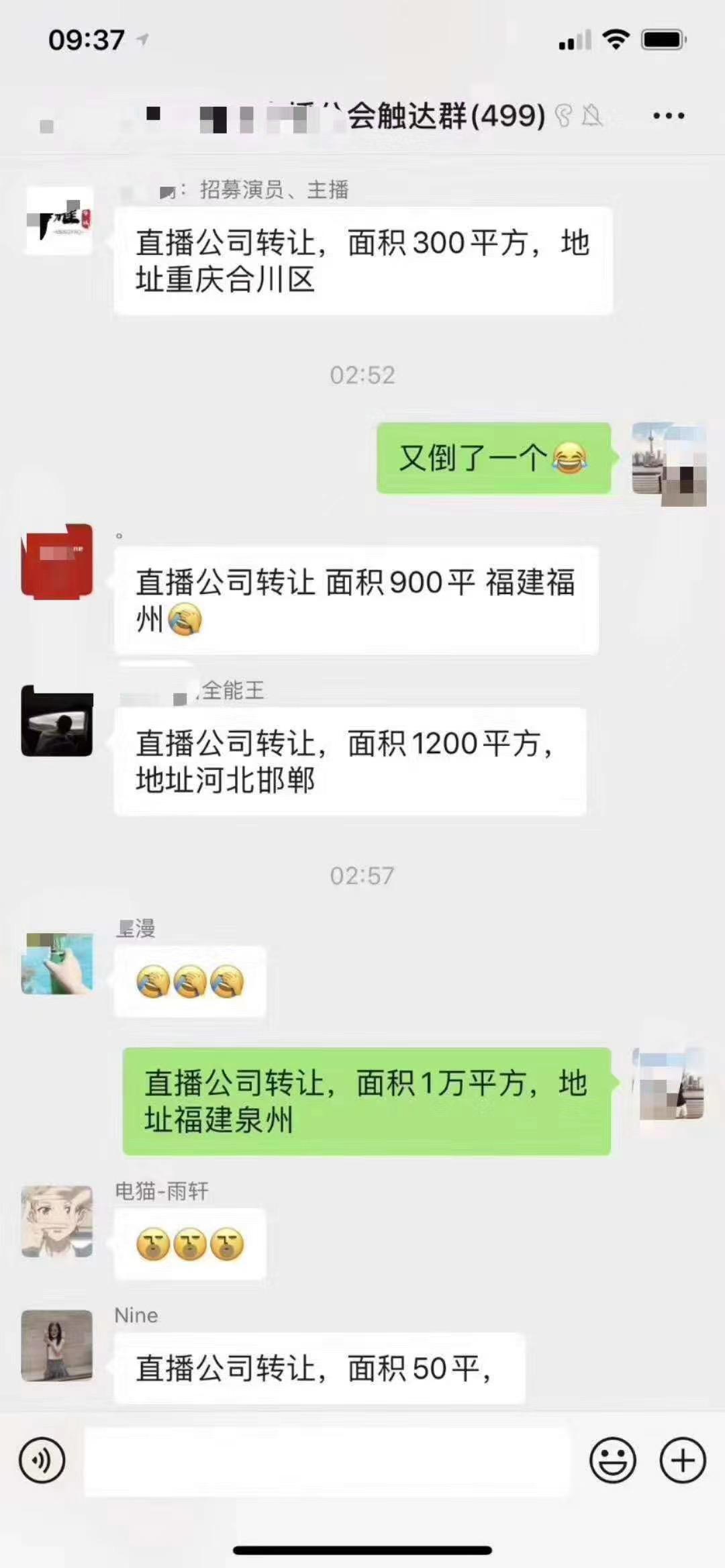Switch to voice message input

pyautogui.click(x=42, y=1460)
